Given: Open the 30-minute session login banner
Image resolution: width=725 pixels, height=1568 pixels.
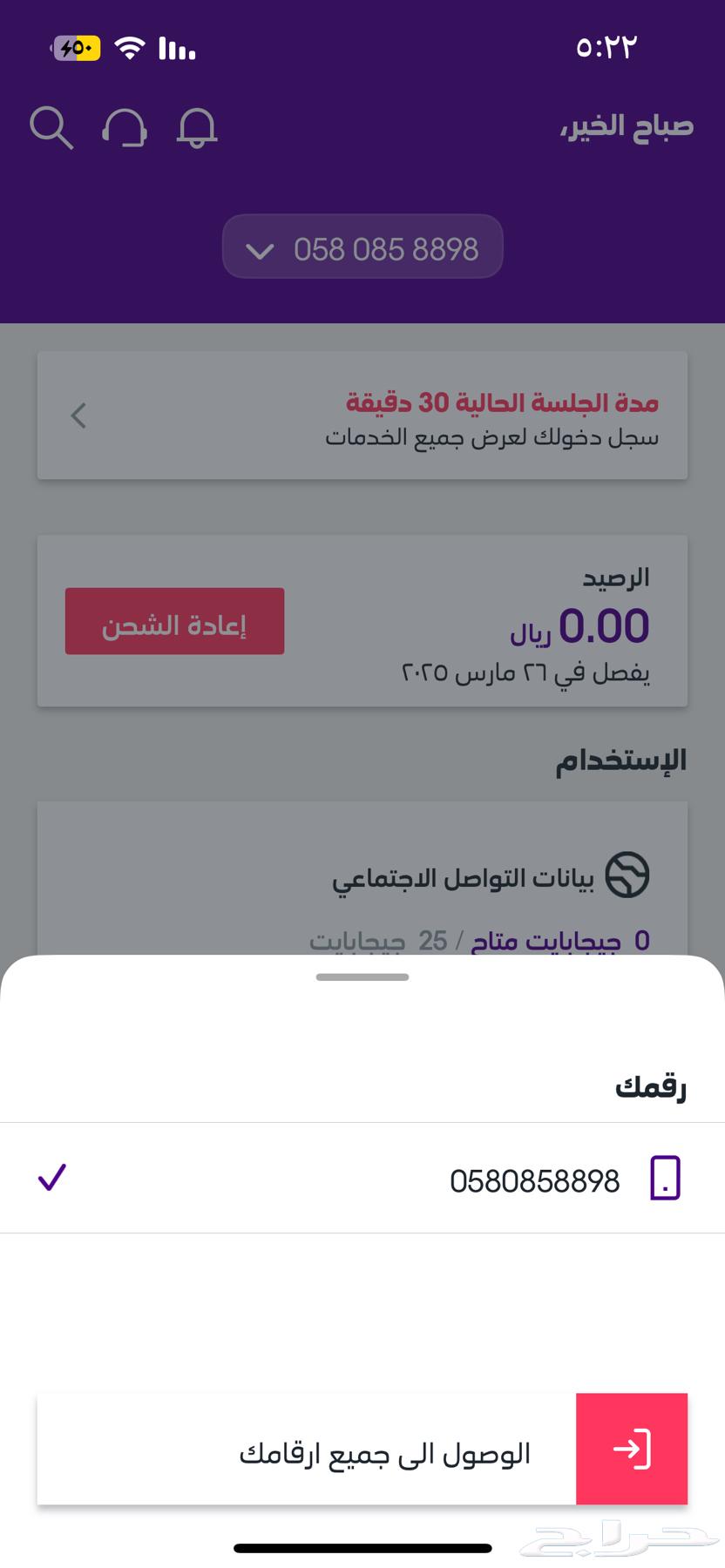Looking at the screenshot, I should 362,416.
